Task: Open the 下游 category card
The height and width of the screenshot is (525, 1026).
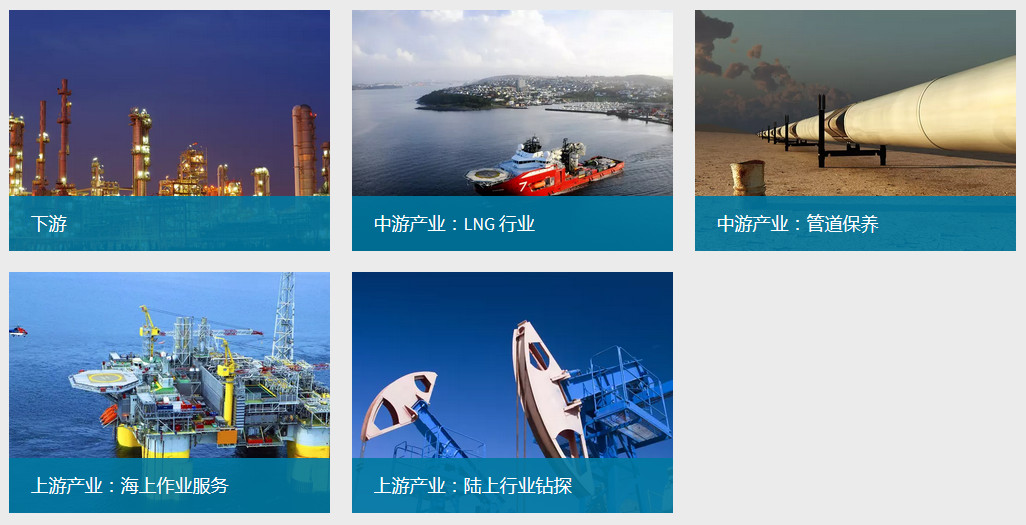Action: tap(169, 130)
